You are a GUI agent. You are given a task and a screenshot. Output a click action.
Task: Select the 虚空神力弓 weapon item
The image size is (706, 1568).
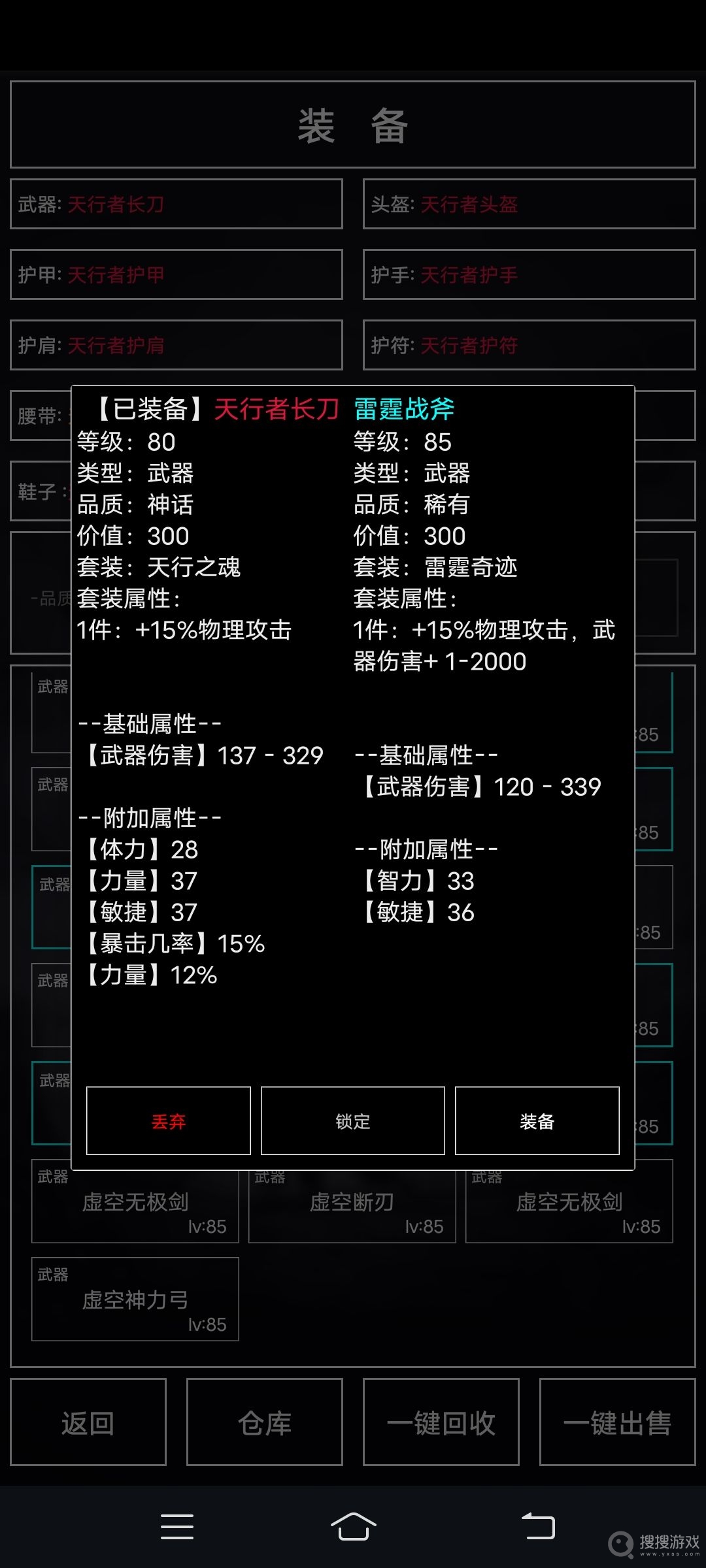click(135, 1299)
